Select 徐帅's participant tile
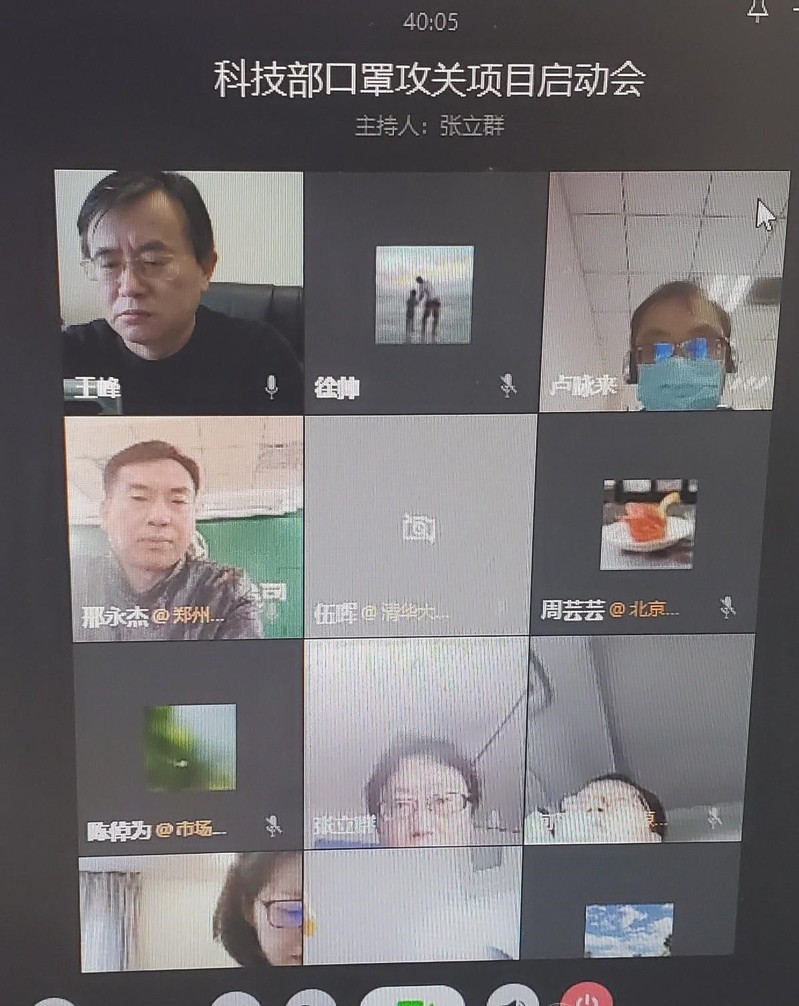The height and width of the screenshot is (1006, 799). 424,292
